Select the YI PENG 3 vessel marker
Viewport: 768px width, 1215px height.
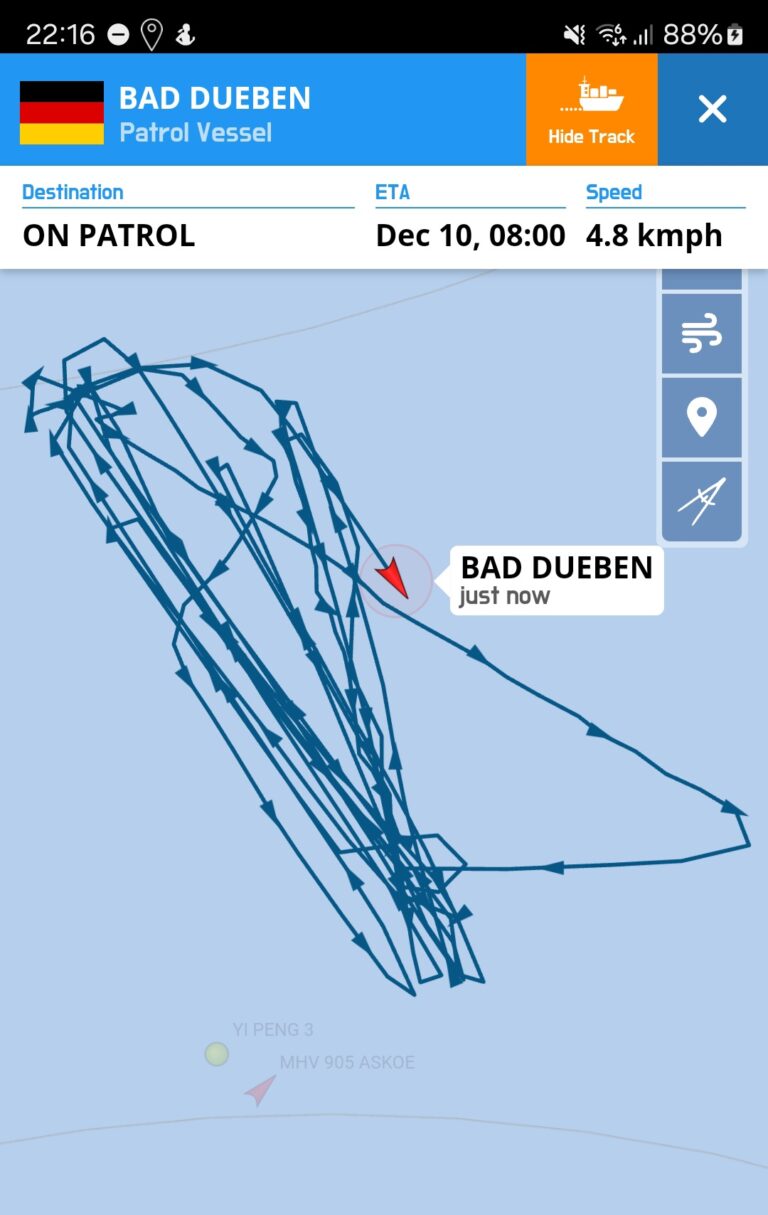click(217, 1054)
